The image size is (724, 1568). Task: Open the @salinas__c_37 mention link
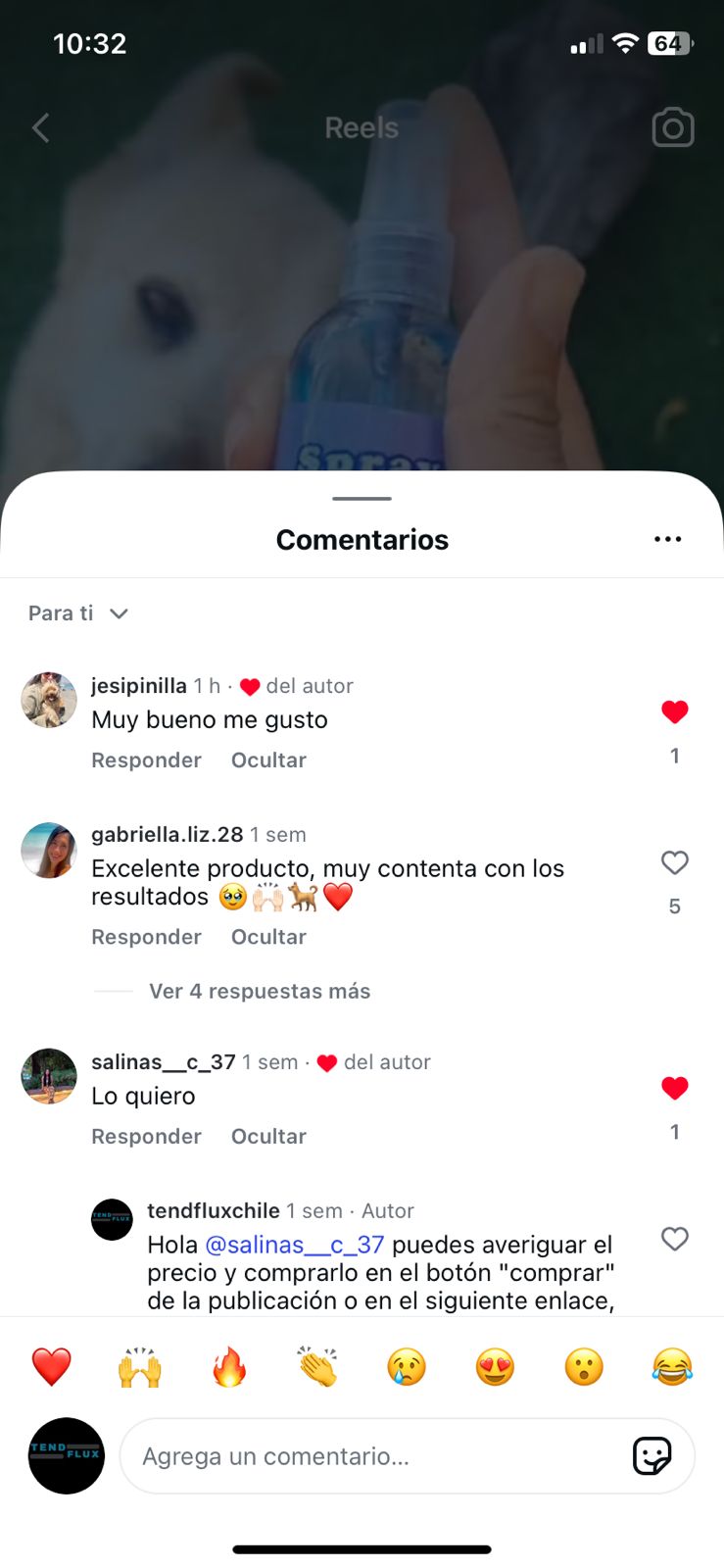point(294,1246)
